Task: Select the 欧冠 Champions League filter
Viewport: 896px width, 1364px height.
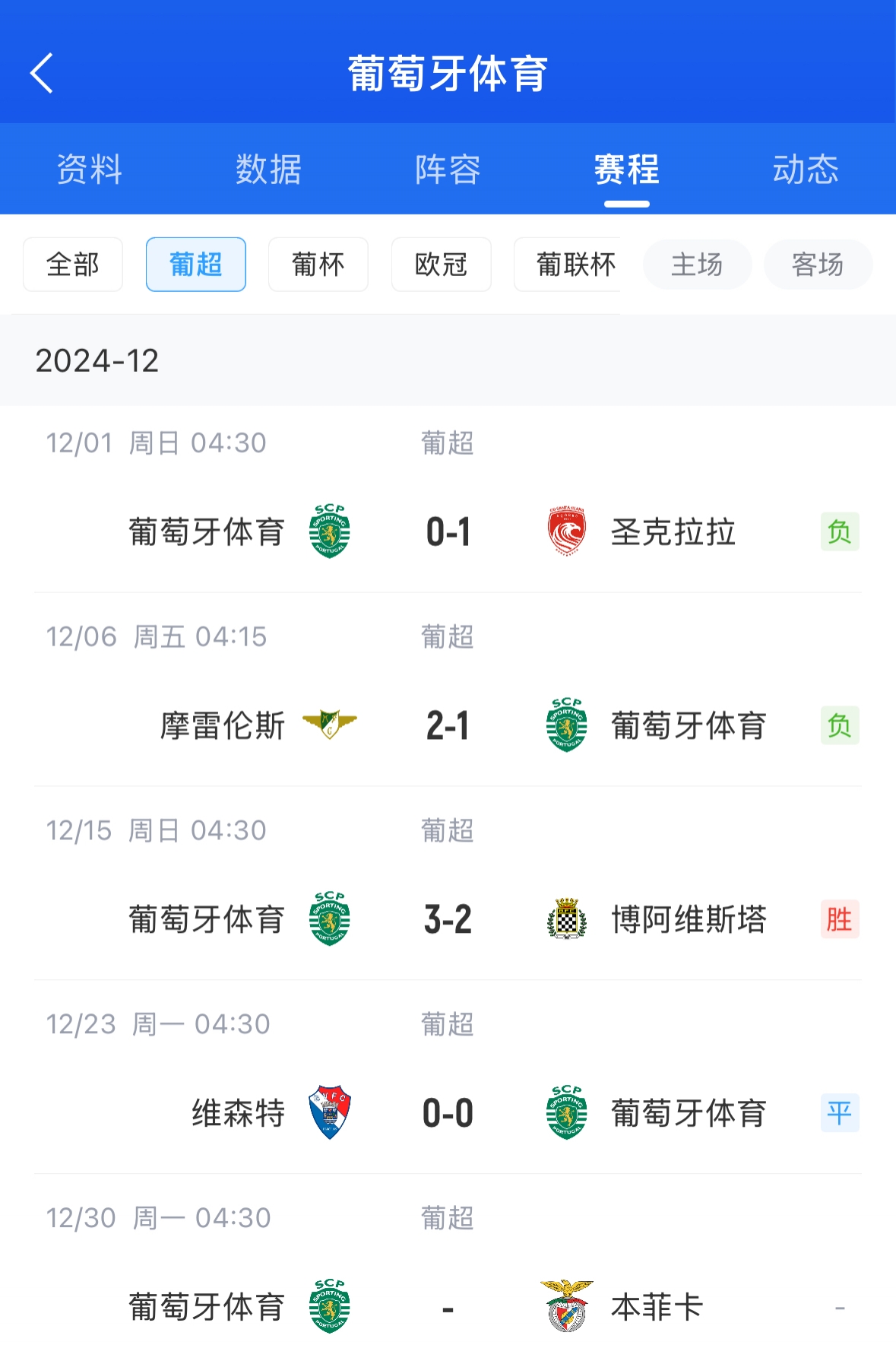Action: (x=441, y=265)
